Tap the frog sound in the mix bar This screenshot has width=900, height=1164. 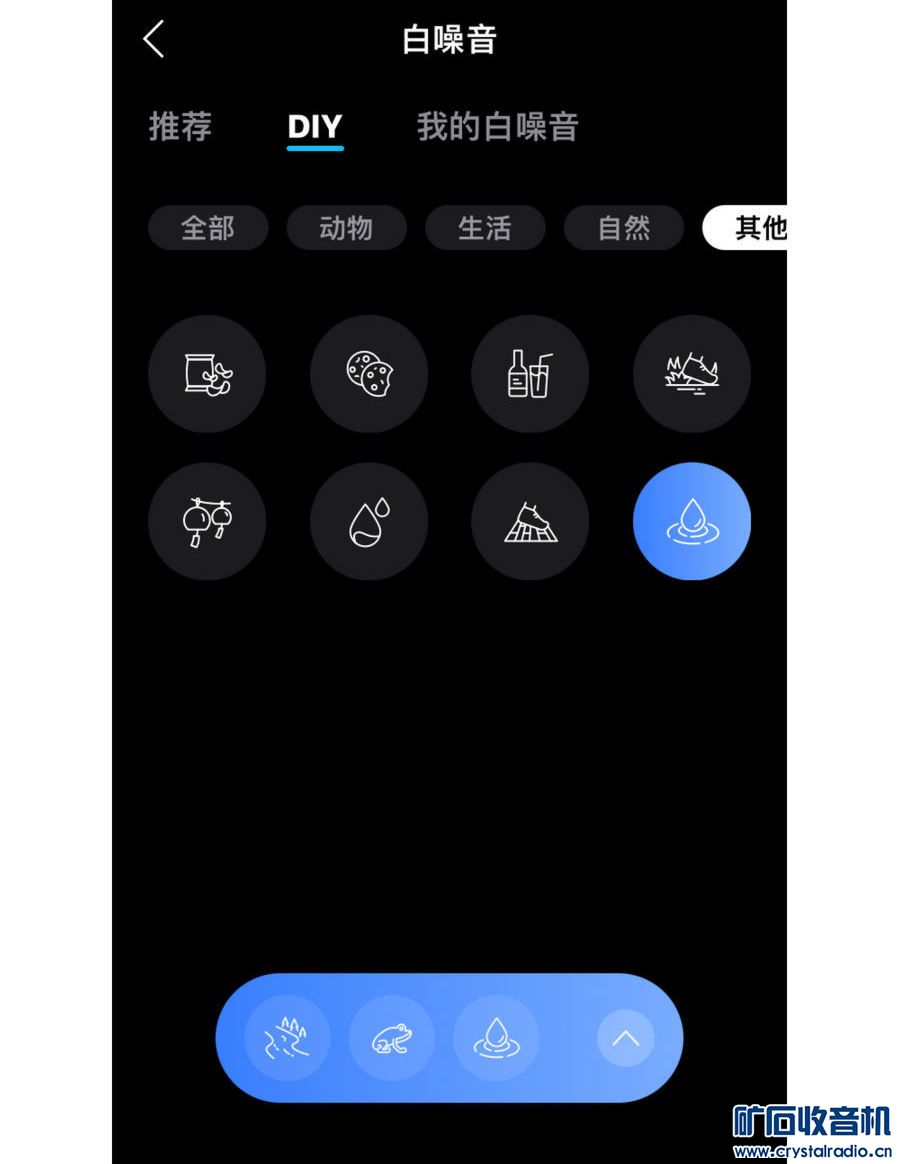click(x=391, y=1038)
